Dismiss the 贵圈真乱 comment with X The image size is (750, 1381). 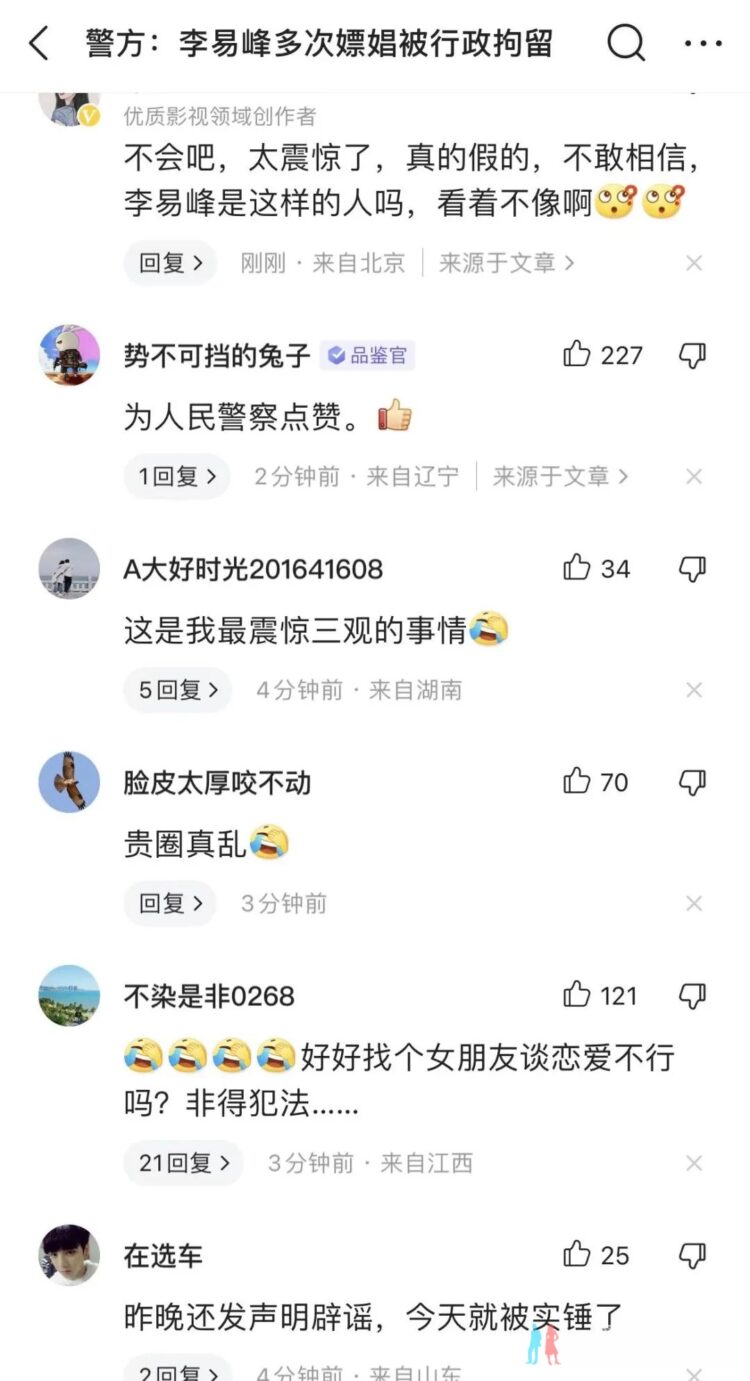click(x=694, y=904)
